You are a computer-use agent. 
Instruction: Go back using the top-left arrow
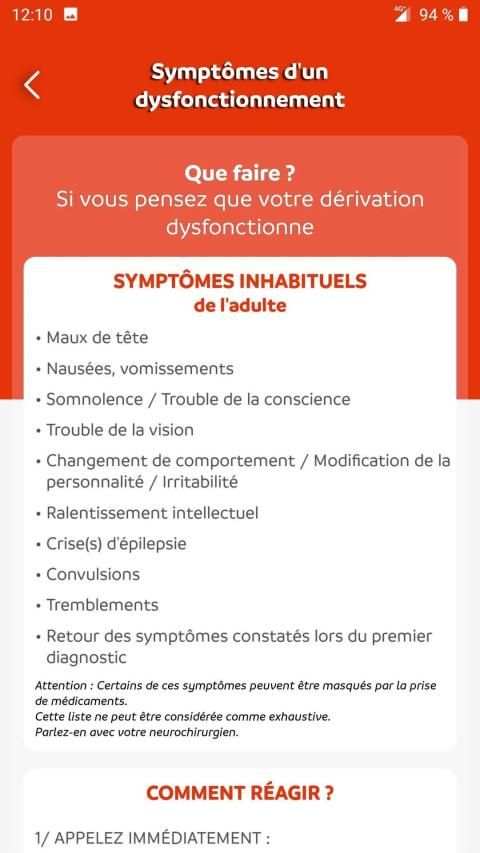pos(32,85)
